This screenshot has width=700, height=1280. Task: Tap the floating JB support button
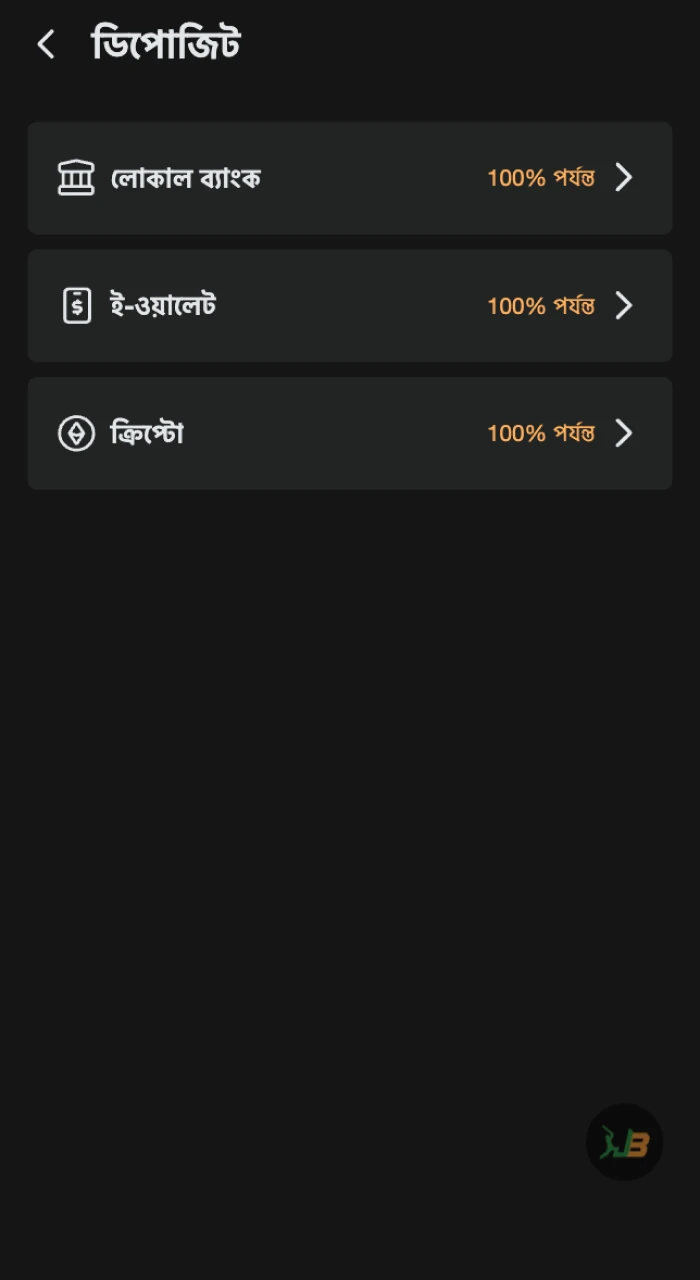624,1141
